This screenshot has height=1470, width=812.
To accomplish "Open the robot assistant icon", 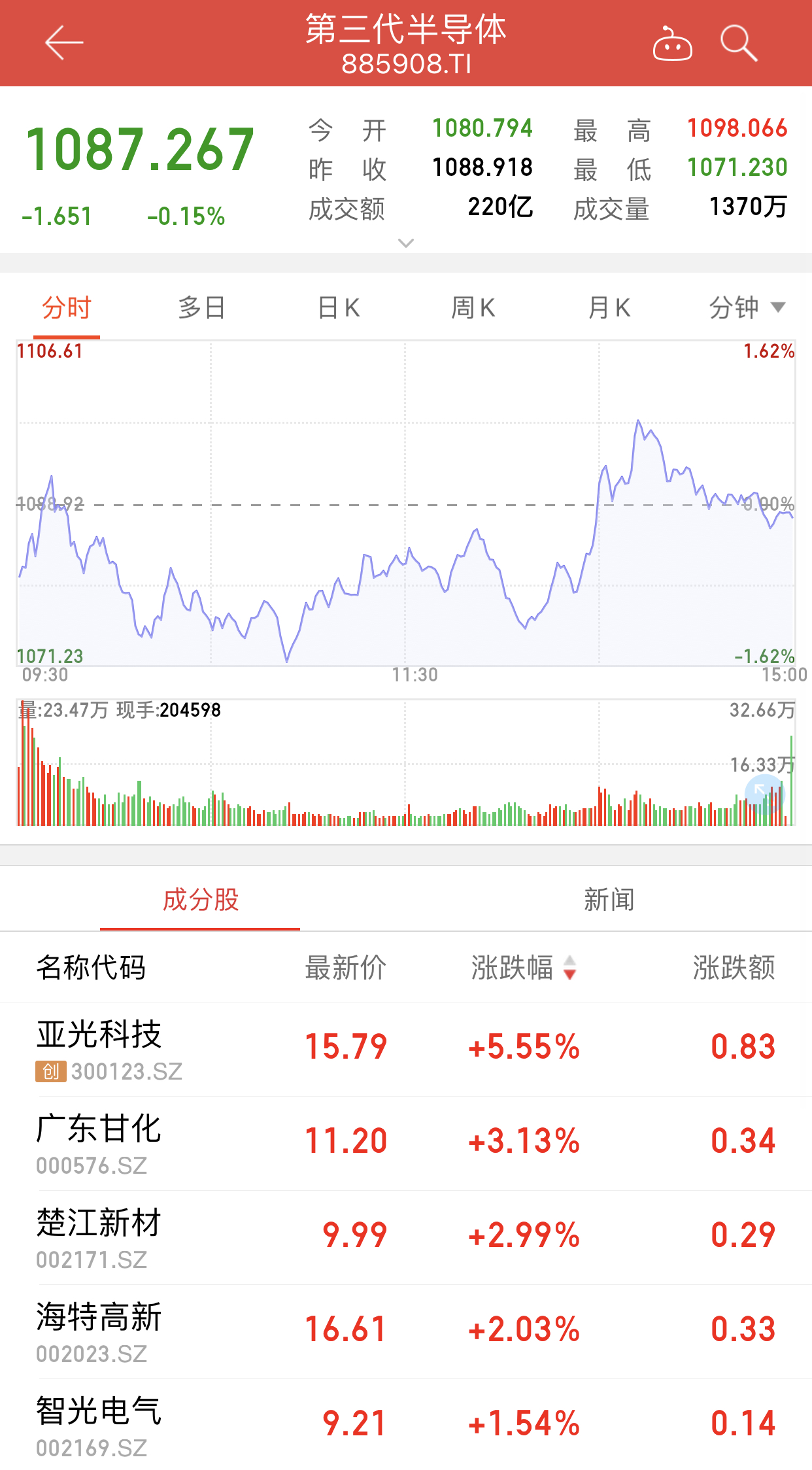I will pos(672,44).
